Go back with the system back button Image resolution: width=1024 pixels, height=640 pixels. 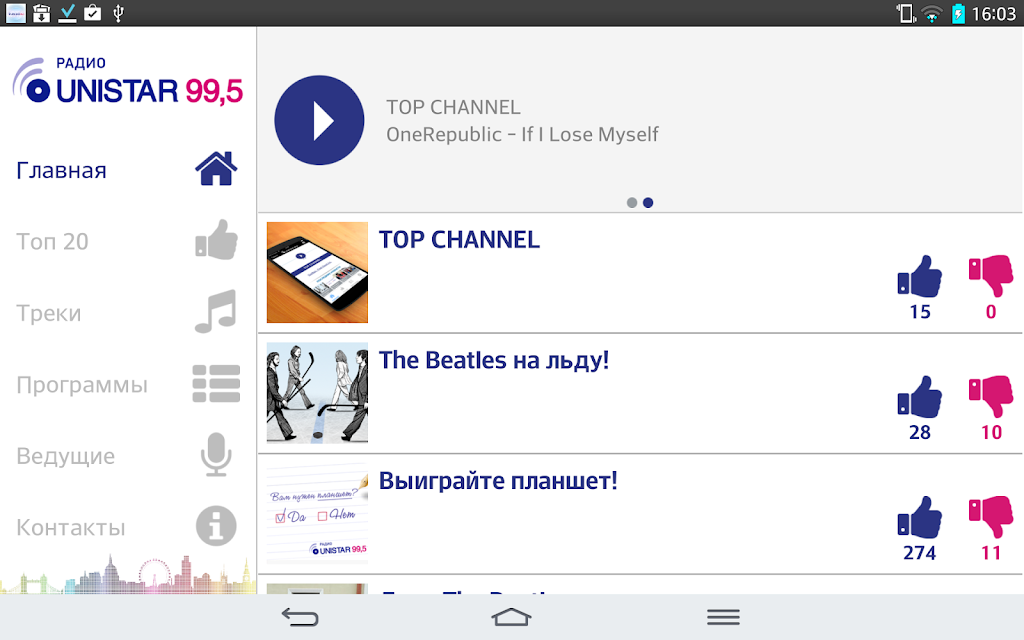(x=300, y=616)
